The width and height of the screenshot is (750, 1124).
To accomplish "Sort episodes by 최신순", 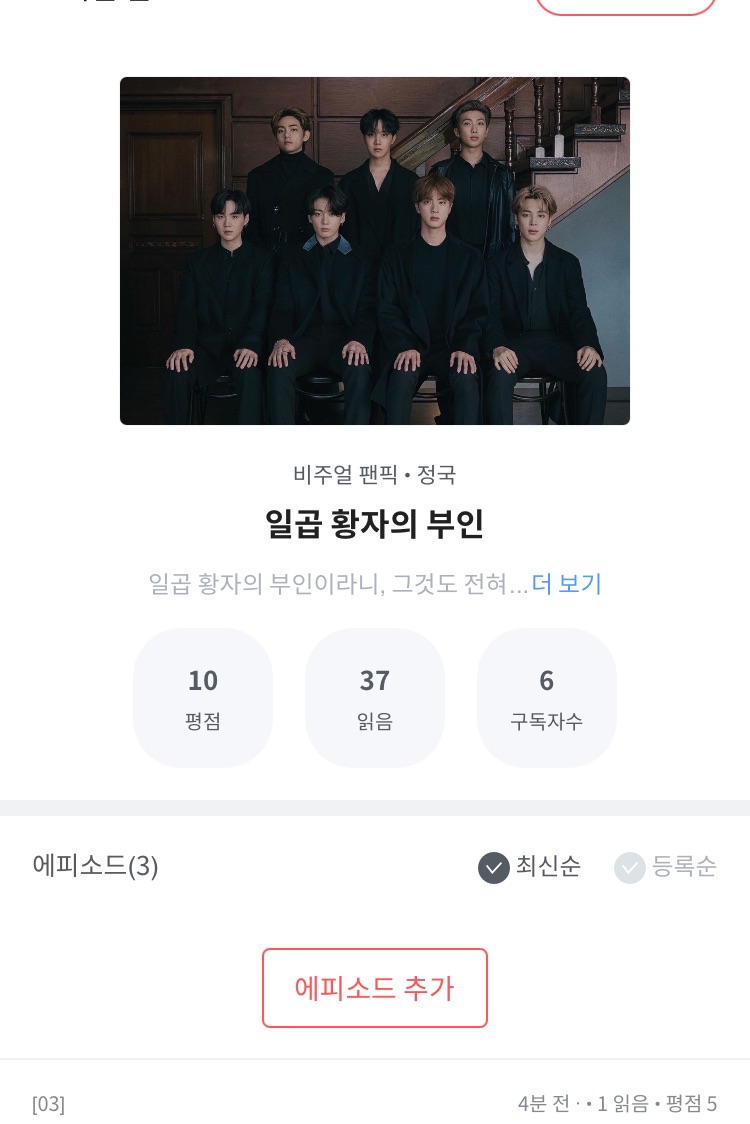I will [x=529, y=867].
